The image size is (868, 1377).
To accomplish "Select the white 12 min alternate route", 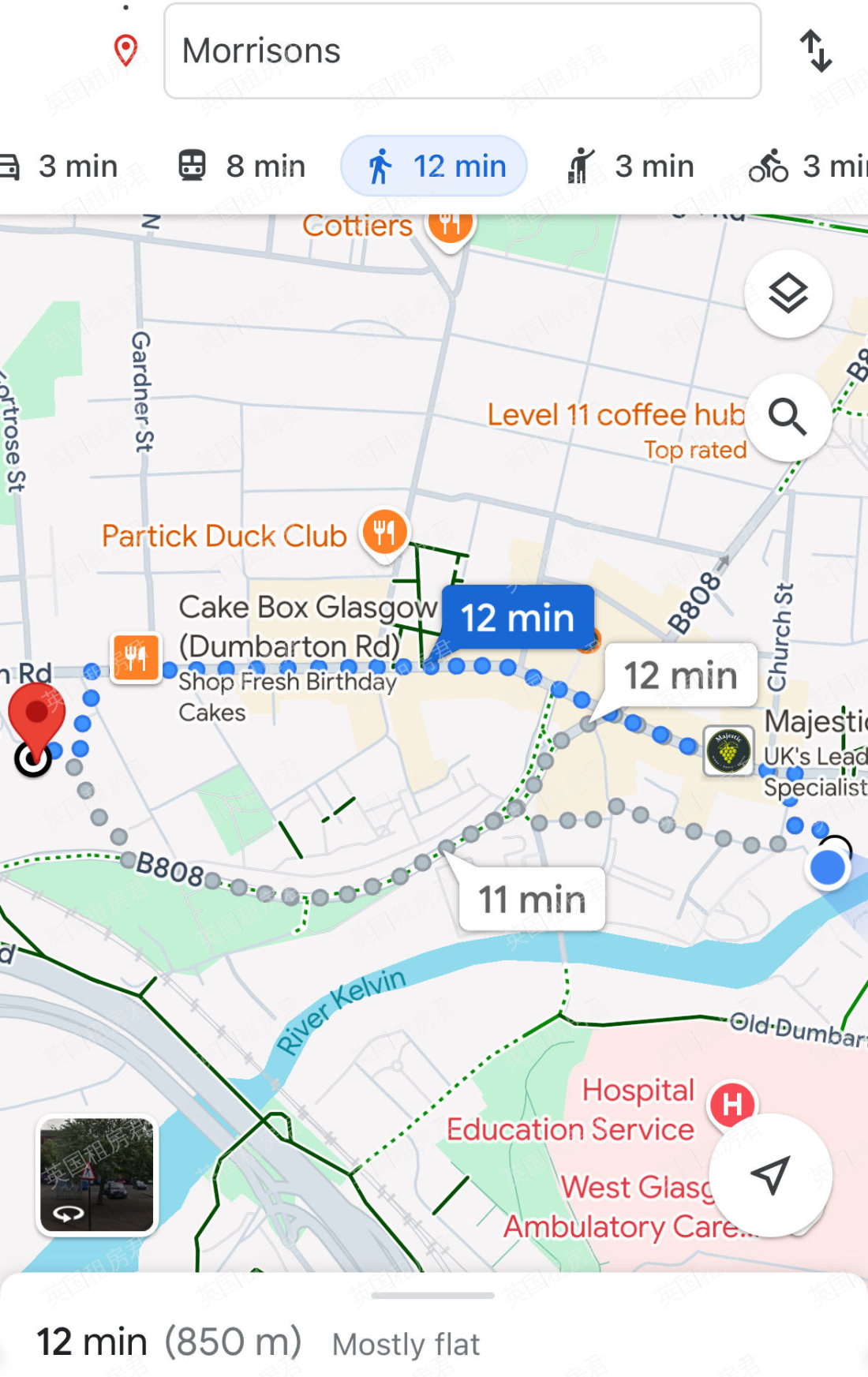I will (x=680, y=675).
